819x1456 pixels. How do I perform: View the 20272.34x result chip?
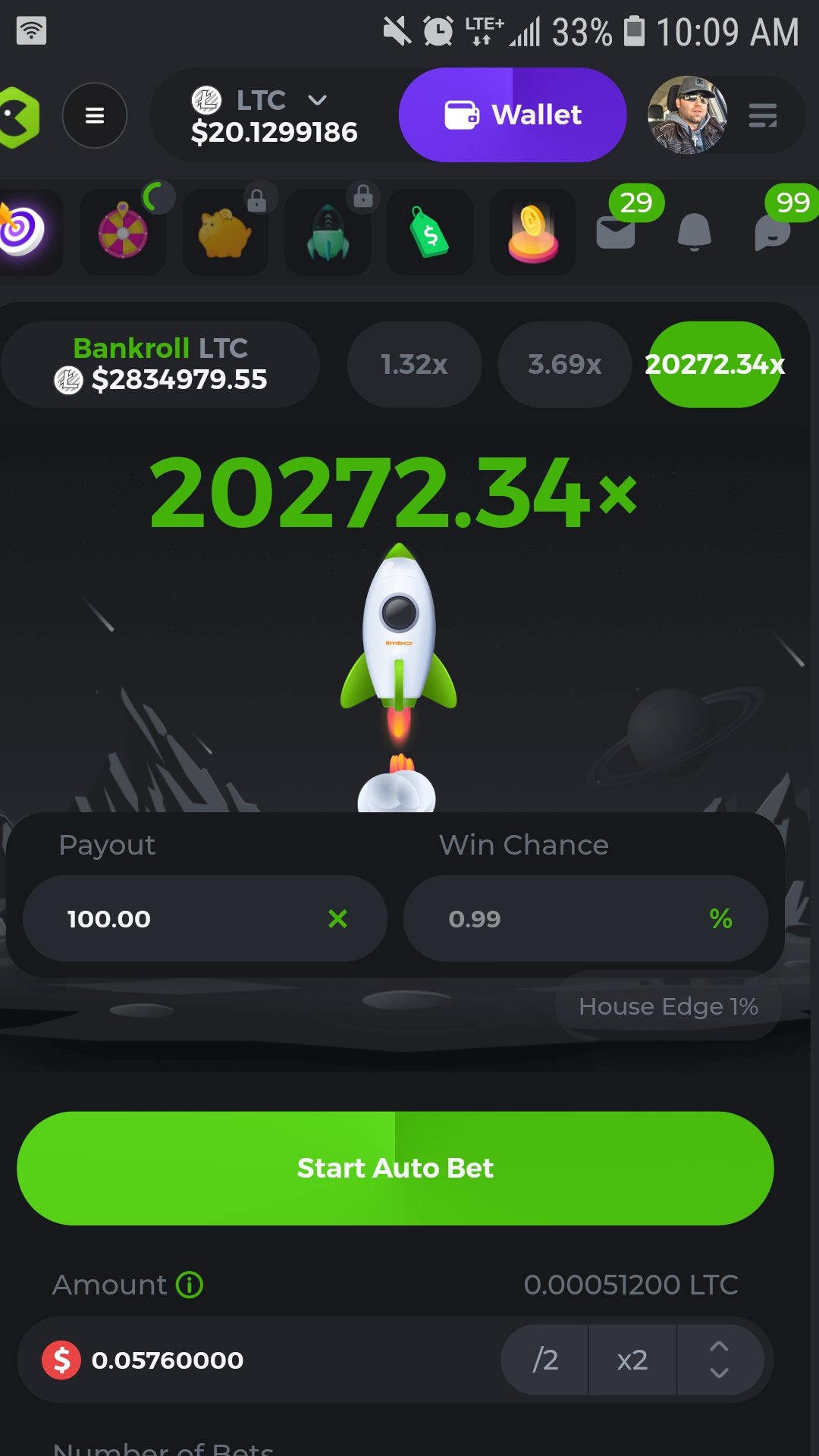[714, 365]
